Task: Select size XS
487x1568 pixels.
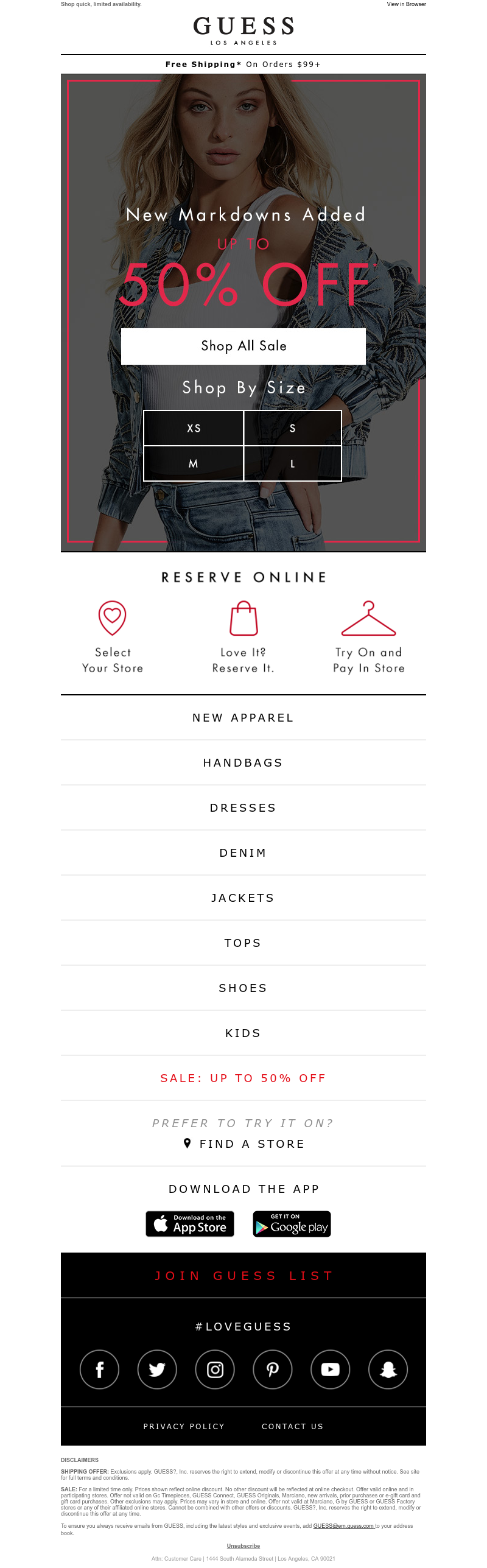Action: (x=194, y=428)
